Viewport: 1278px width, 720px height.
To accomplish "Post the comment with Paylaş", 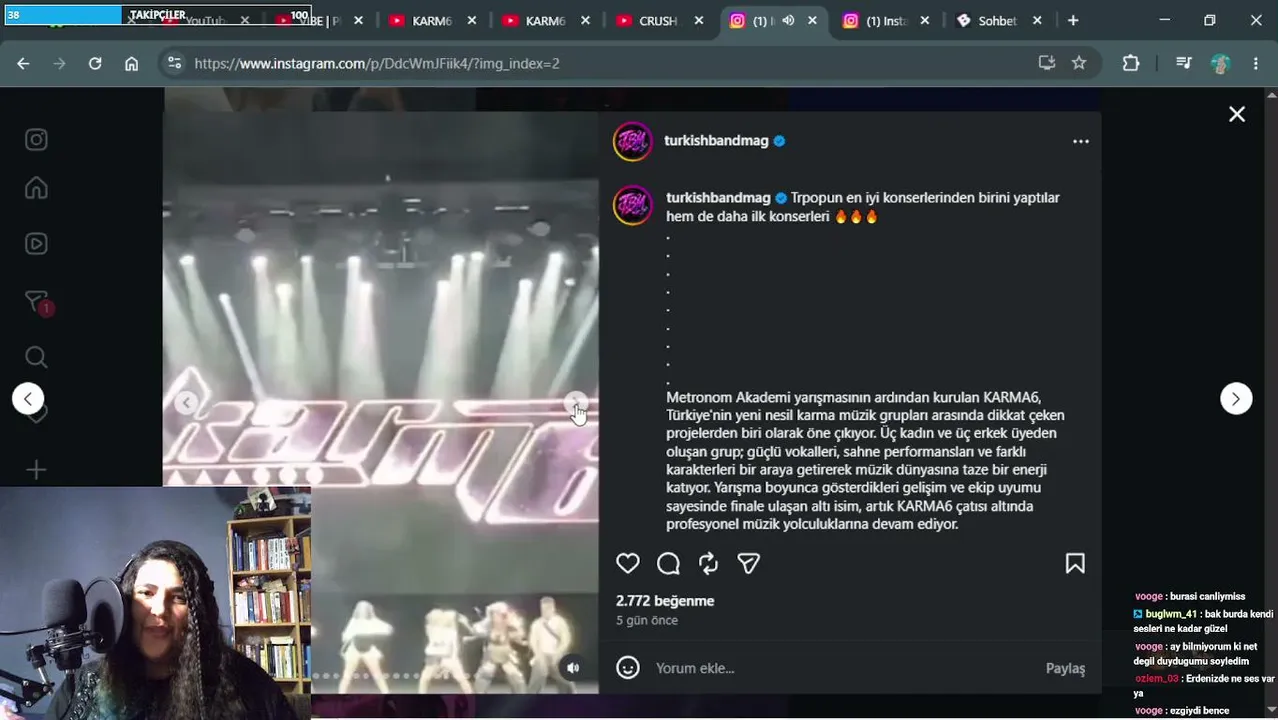I will pos(1065,668).
